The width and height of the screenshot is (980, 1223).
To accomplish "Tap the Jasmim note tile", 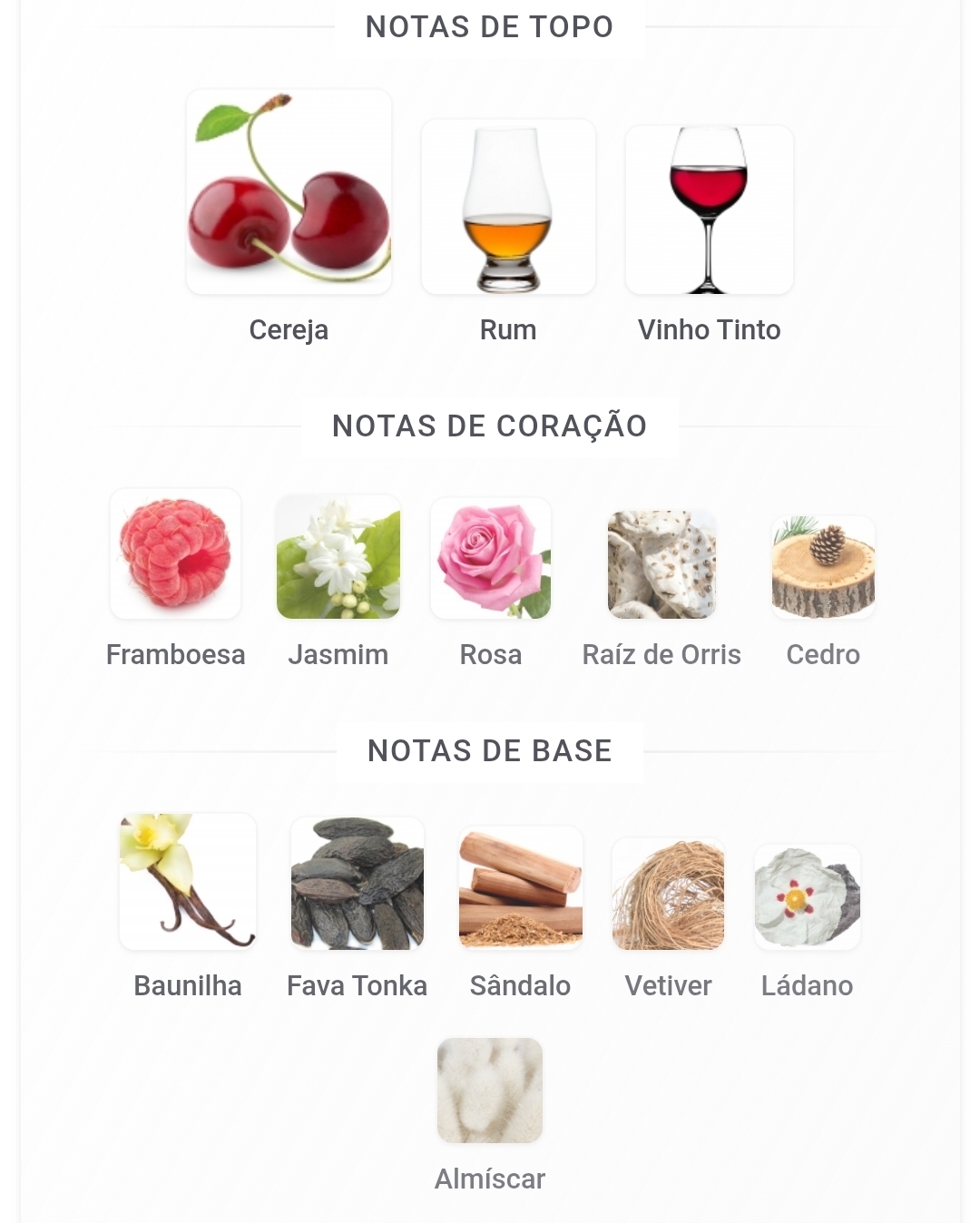I will tap(338, 557).
